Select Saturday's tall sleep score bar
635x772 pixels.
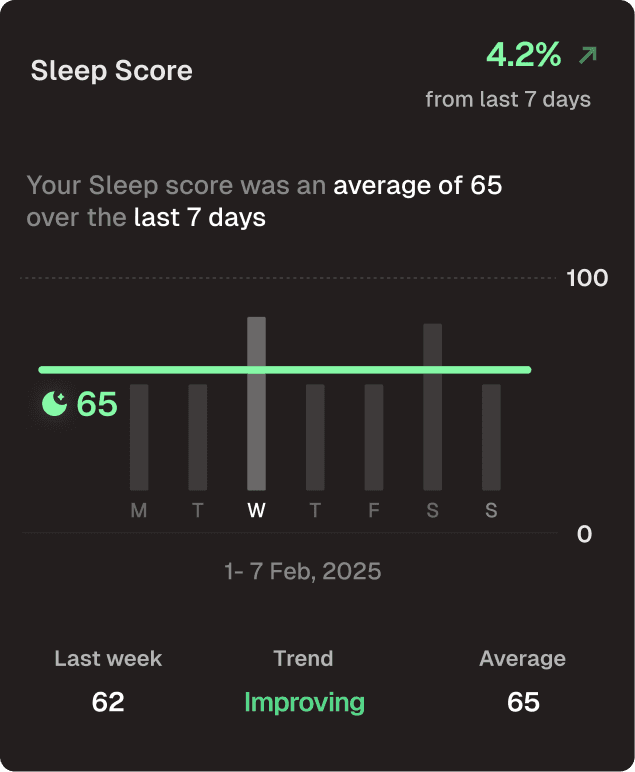point(433,407)
